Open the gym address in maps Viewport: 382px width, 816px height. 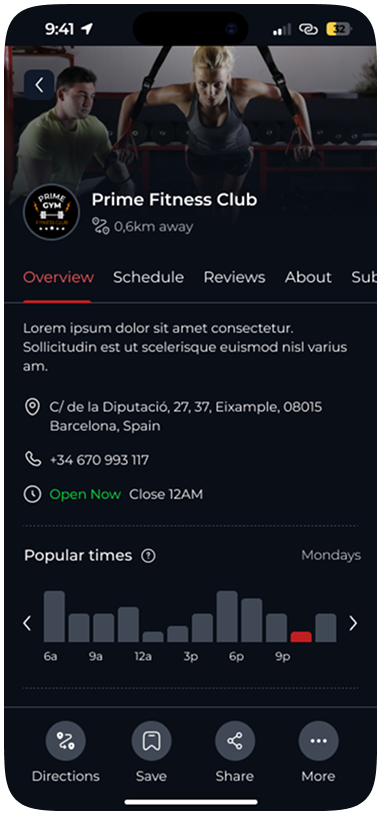(186, 416)
